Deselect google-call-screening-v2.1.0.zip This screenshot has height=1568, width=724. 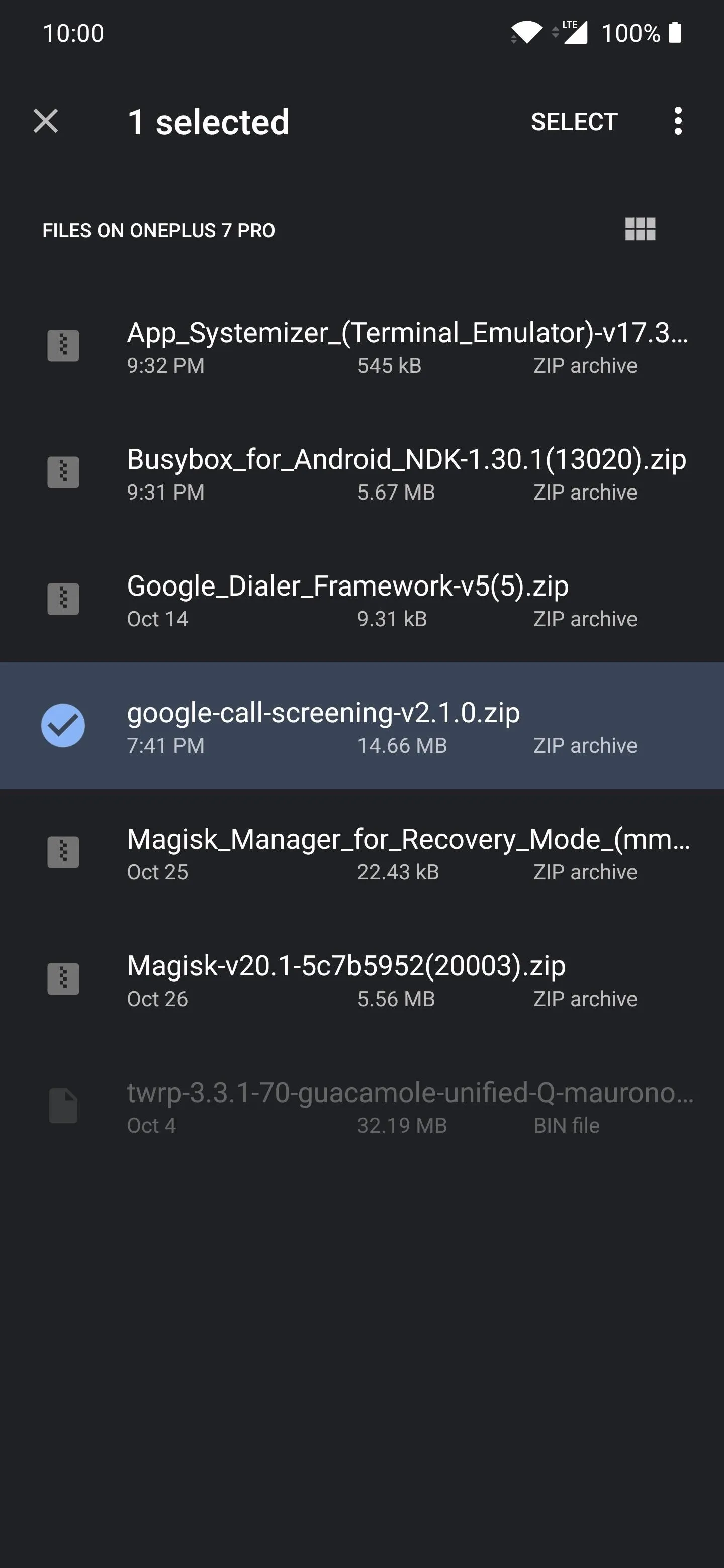tap(361, 726)
